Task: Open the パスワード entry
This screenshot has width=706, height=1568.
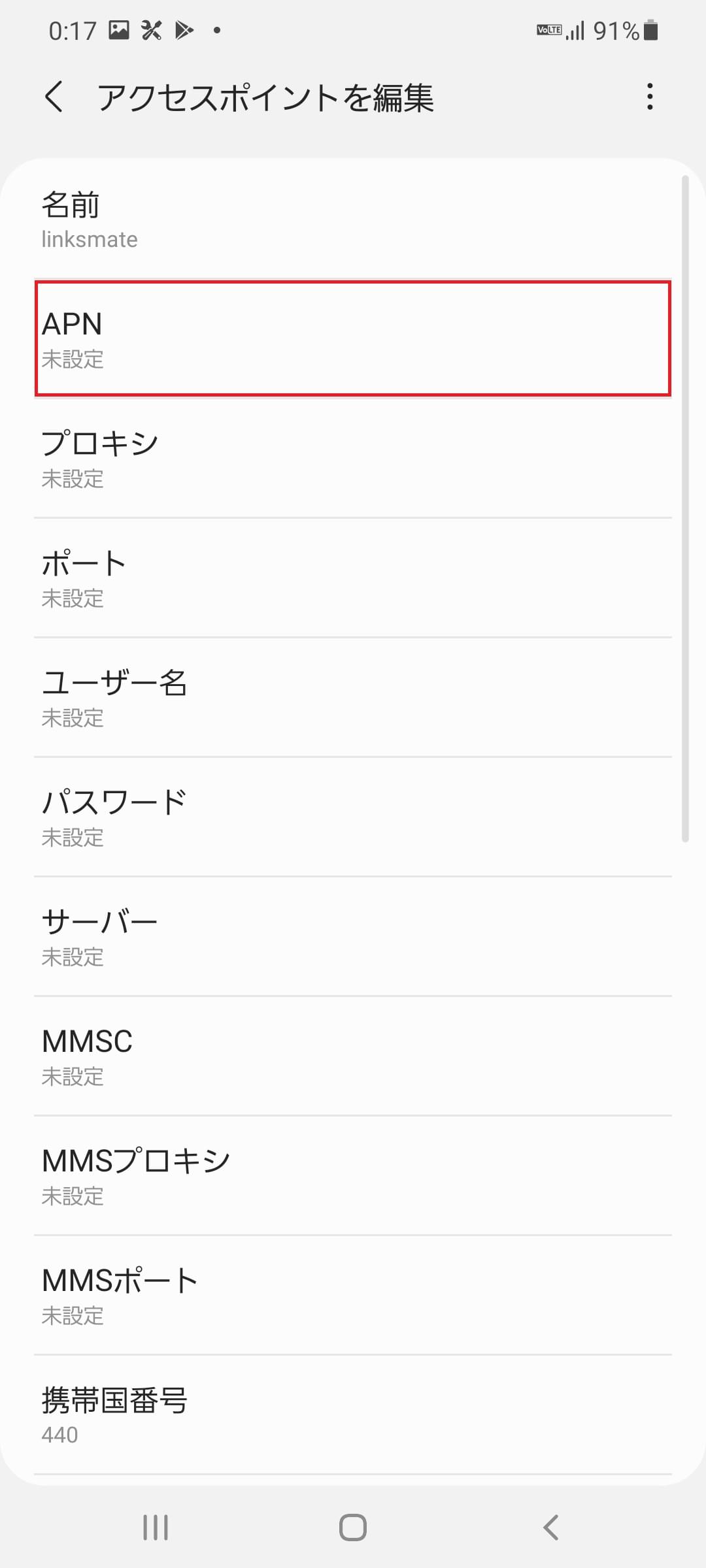Action: (353, 817)
